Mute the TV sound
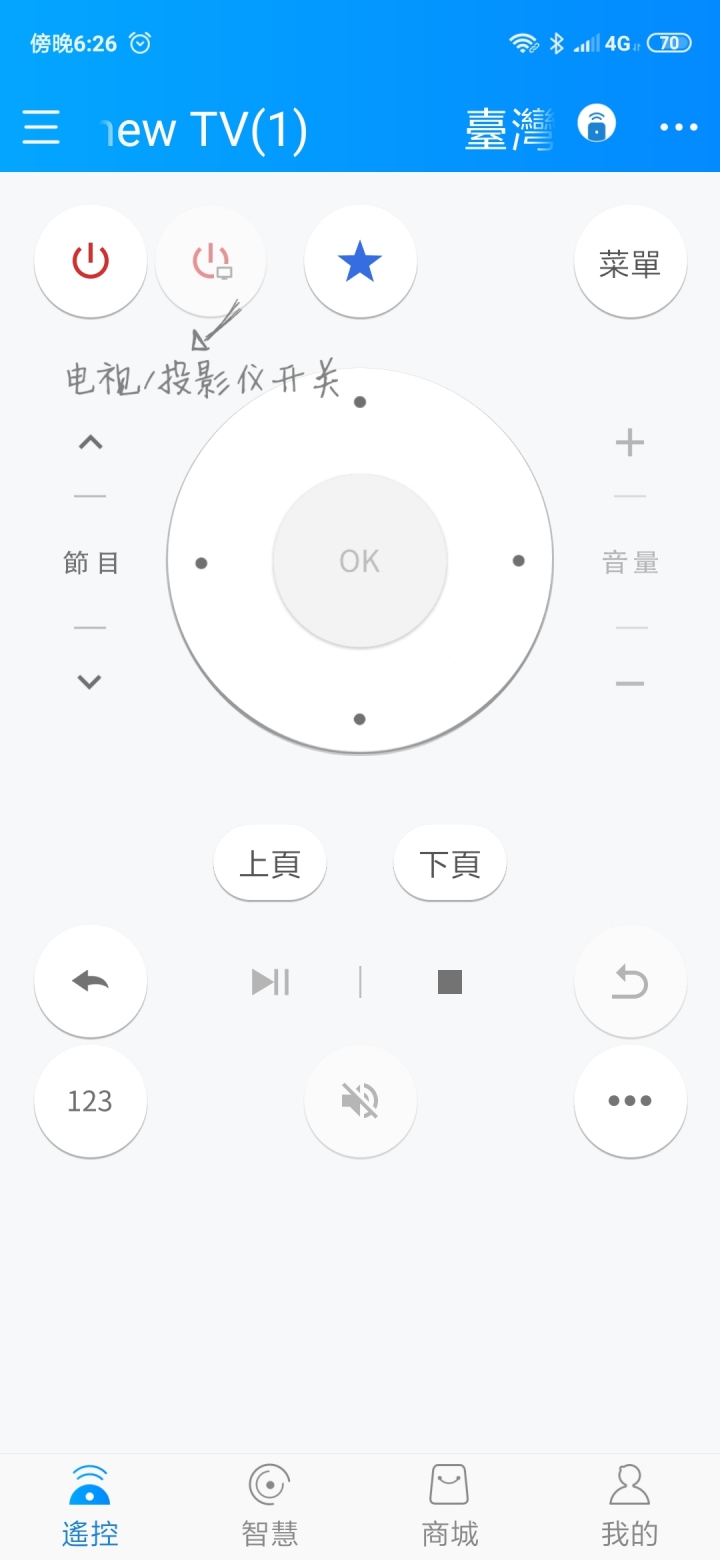Viewport: 720px width, 1560px height. click(360, 1101)
